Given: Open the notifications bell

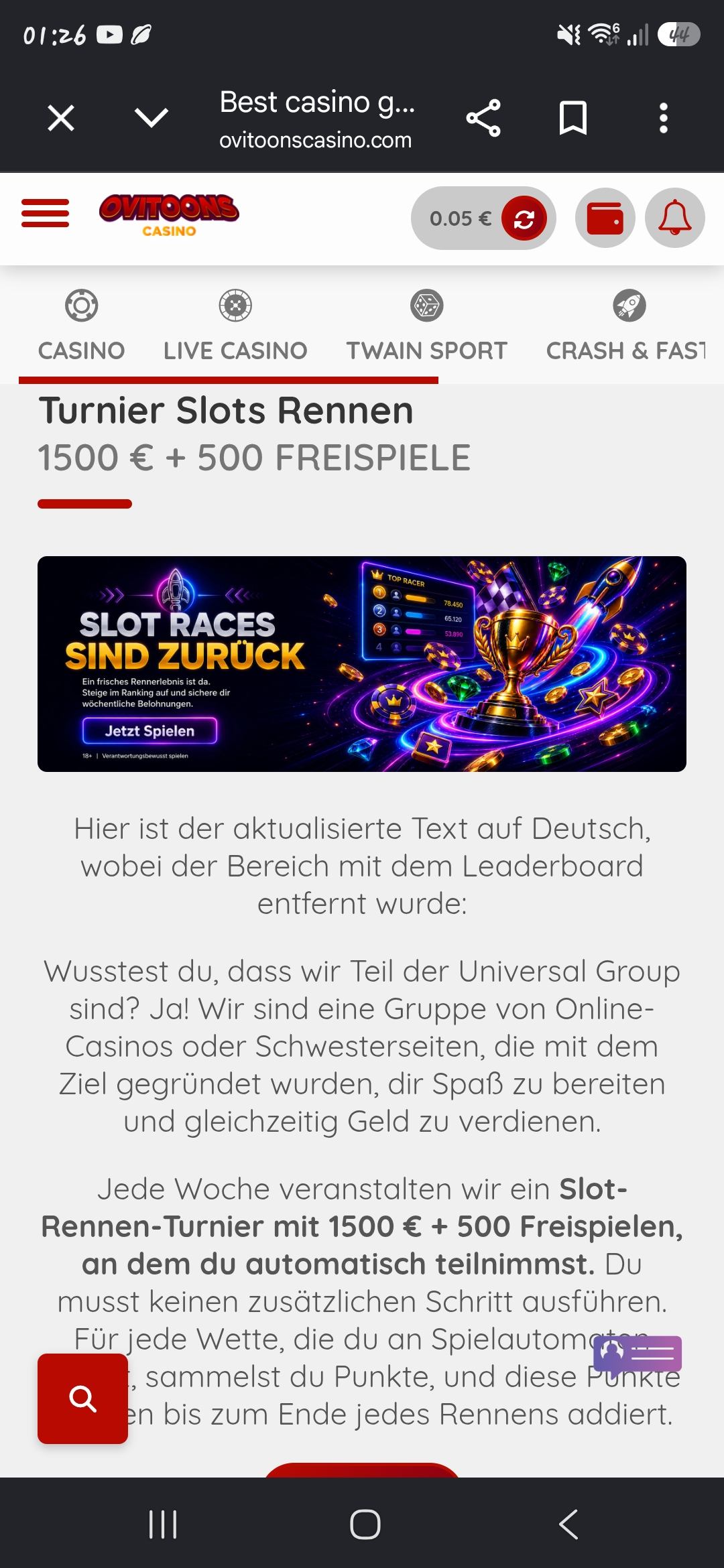Looking at the screenshot, I should 675,218.
